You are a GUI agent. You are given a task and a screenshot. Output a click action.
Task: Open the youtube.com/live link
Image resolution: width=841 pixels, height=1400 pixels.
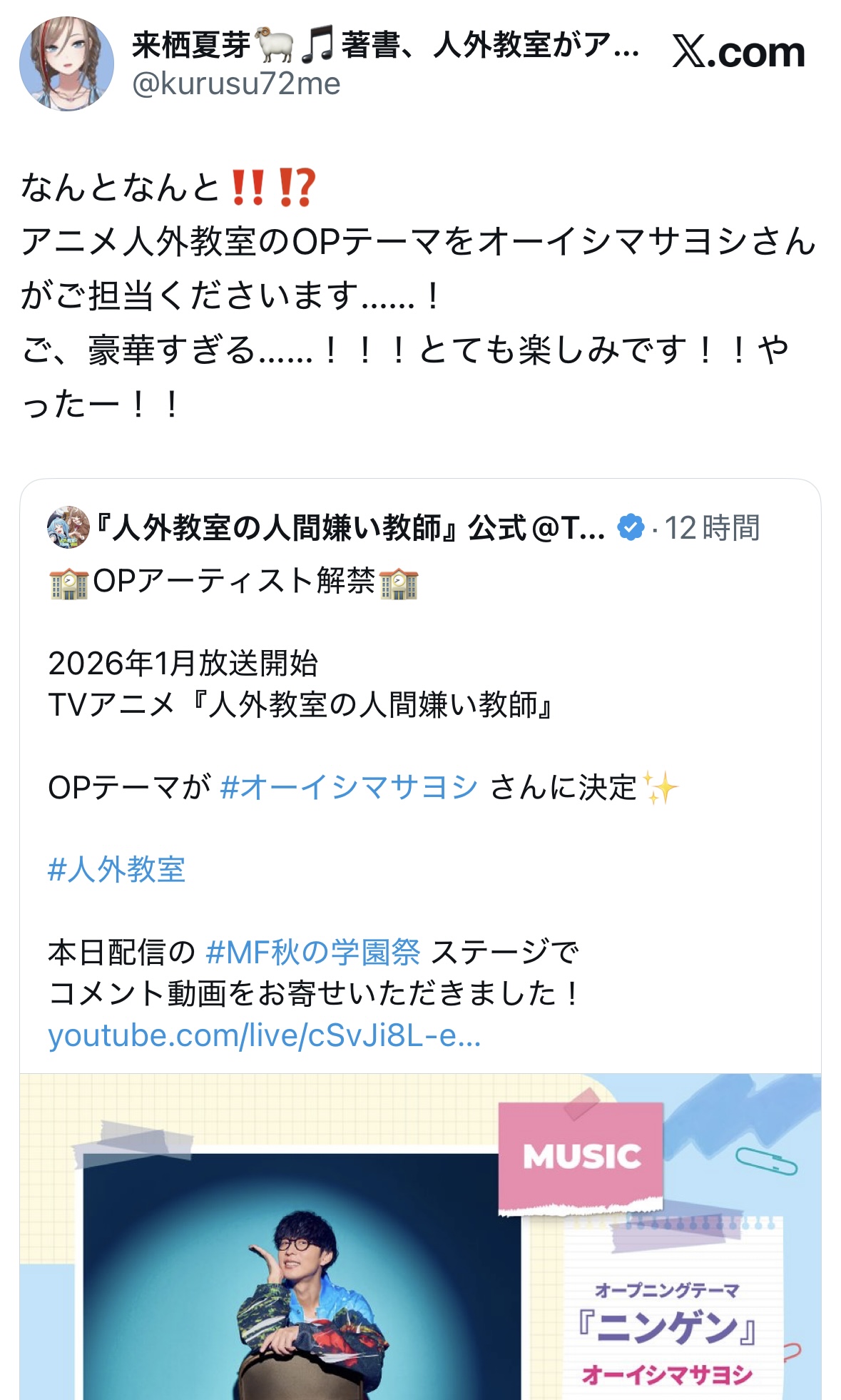[x=265, y=1035]
